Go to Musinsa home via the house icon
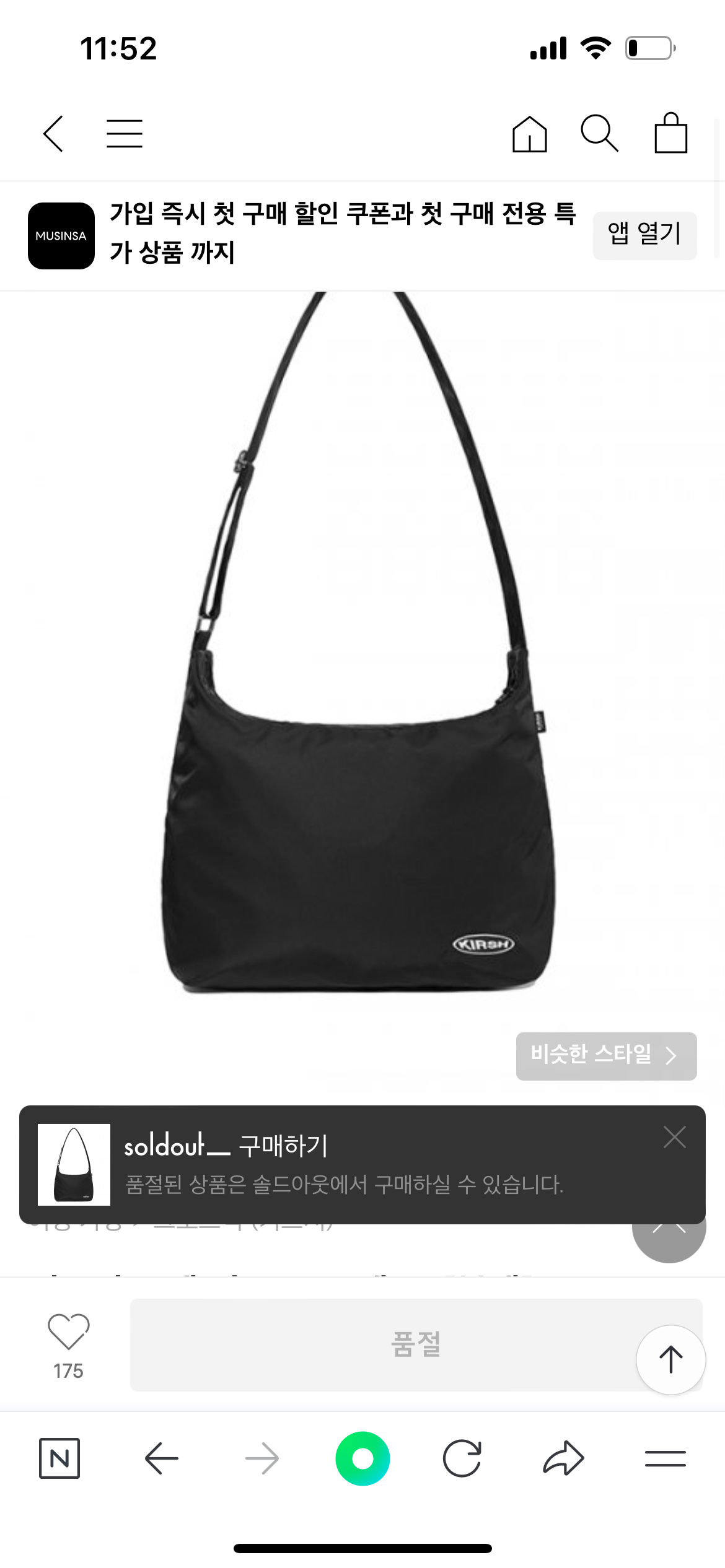The height and width of the screenshot is (1568, 725). 529,134
